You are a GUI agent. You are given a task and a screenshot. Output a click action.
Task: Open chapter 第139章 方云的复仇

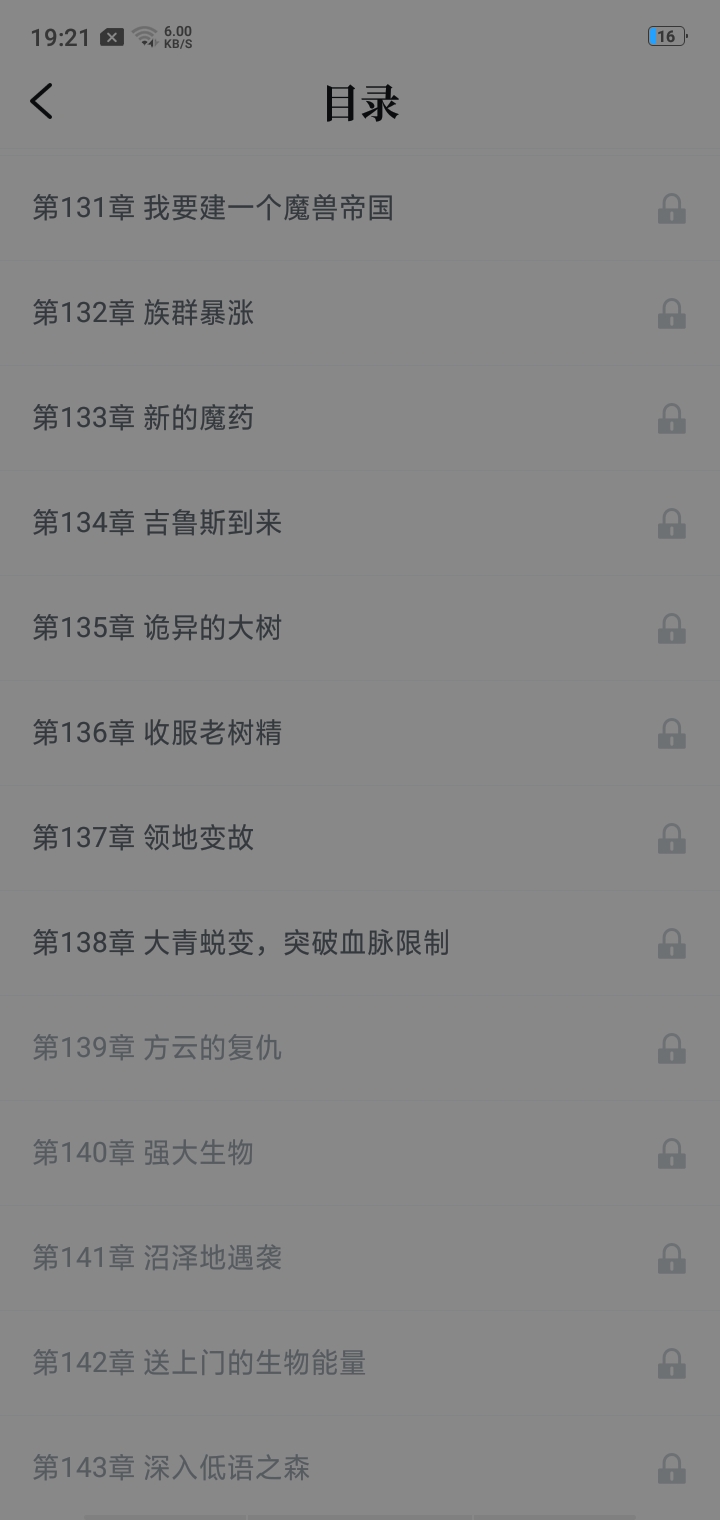[158, 1048]
